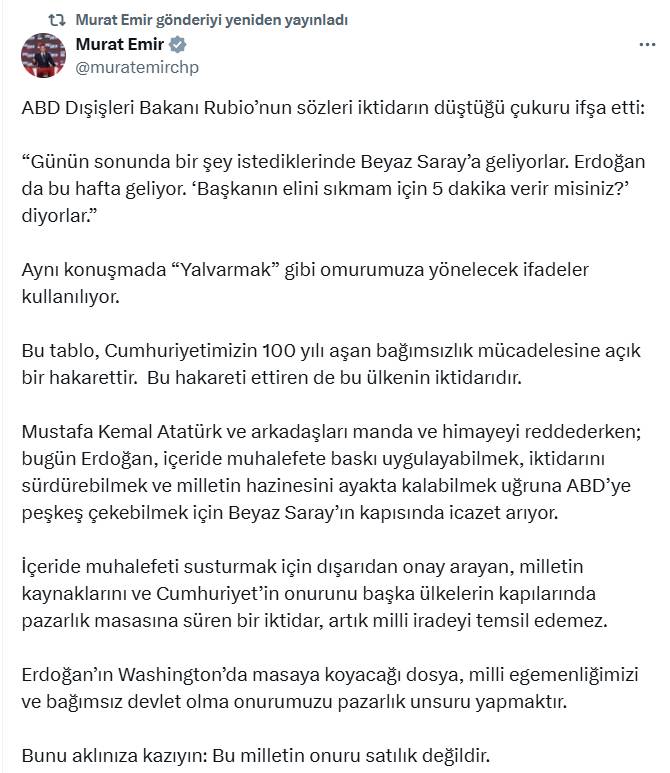Open the tweet's three-dot overflow menu
Screen dimensions: 670x773
646,46
